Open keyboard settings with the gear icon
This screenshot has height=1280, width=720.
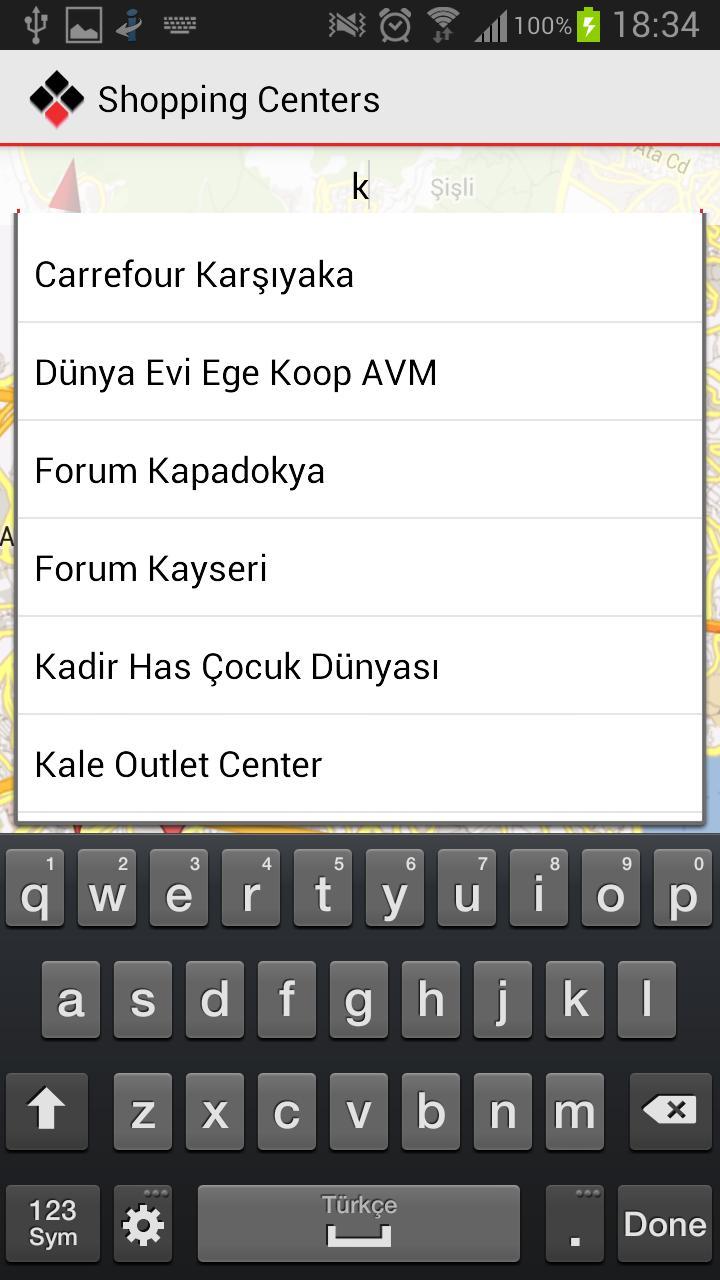[x=143, y=1223]
